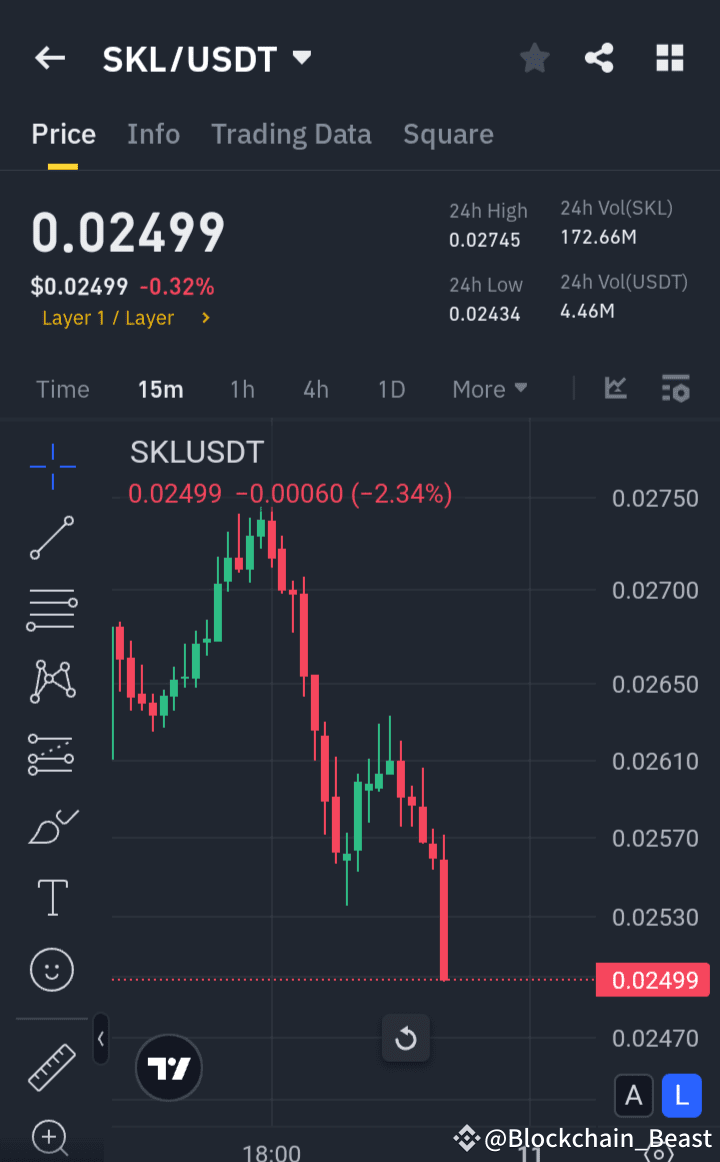Switch to the Trading Data tab
This screenshot has height=1162, width=720.
[x=291, y=134]
